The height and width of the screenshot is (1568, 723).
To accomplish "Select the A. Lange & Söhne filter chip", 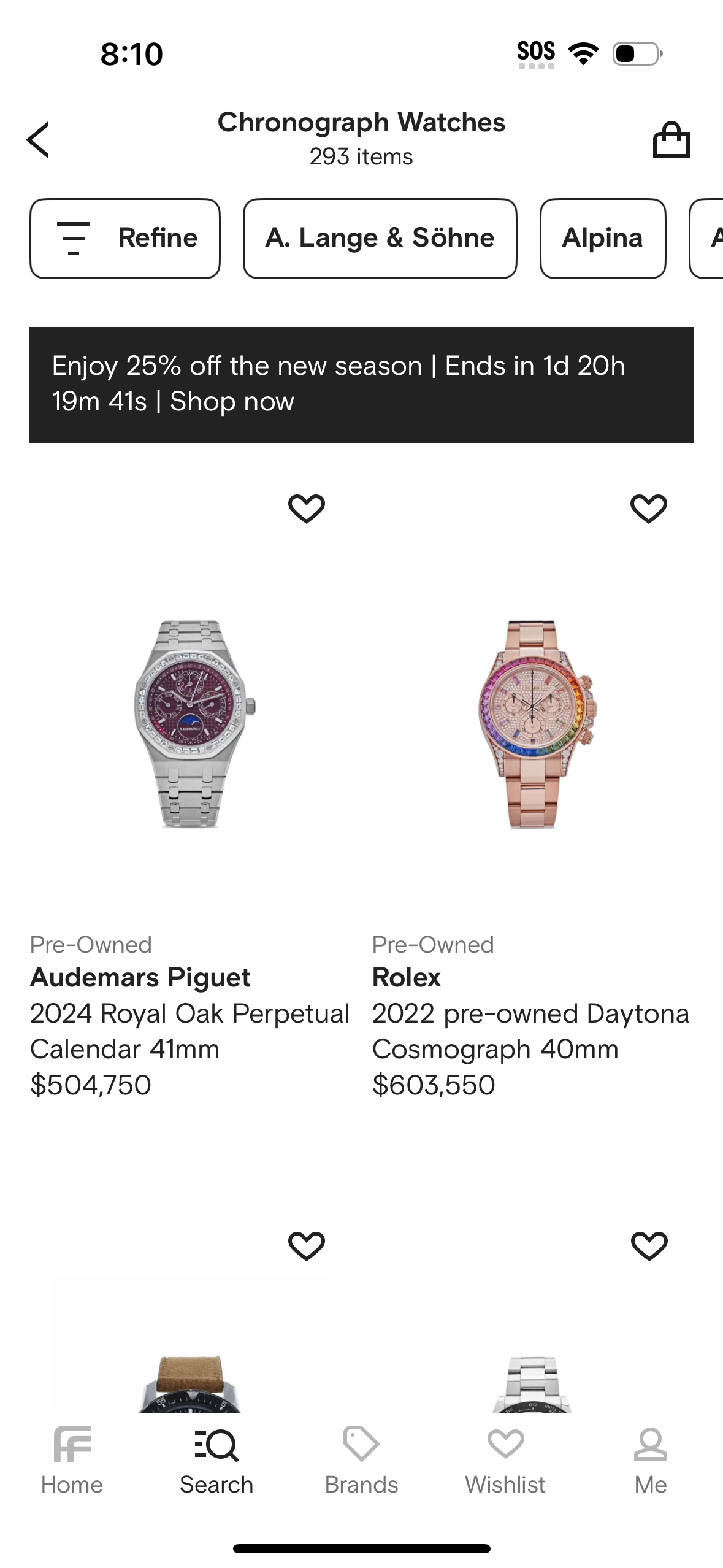I will pyautogui.click(x=380, y=237).
